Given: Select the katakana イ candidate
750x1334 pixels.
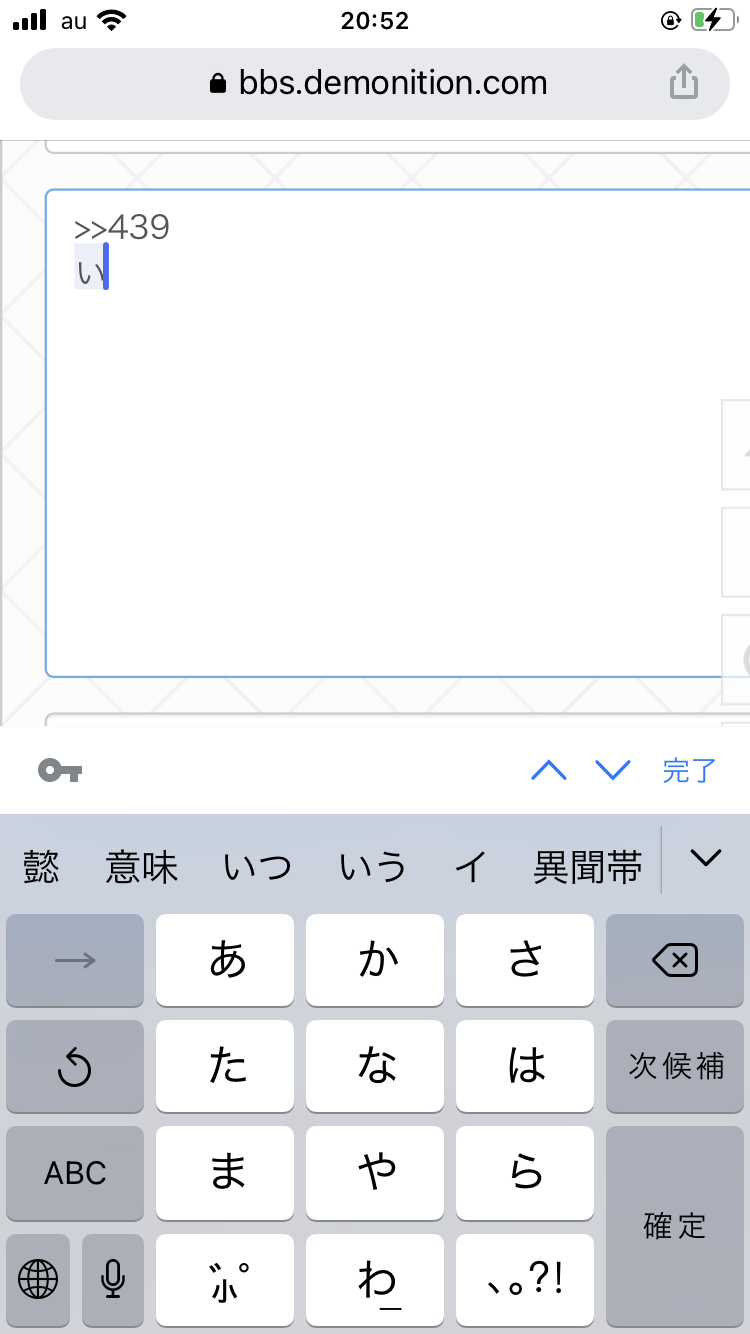Looking at the screenshot, I should coord(469,867).
